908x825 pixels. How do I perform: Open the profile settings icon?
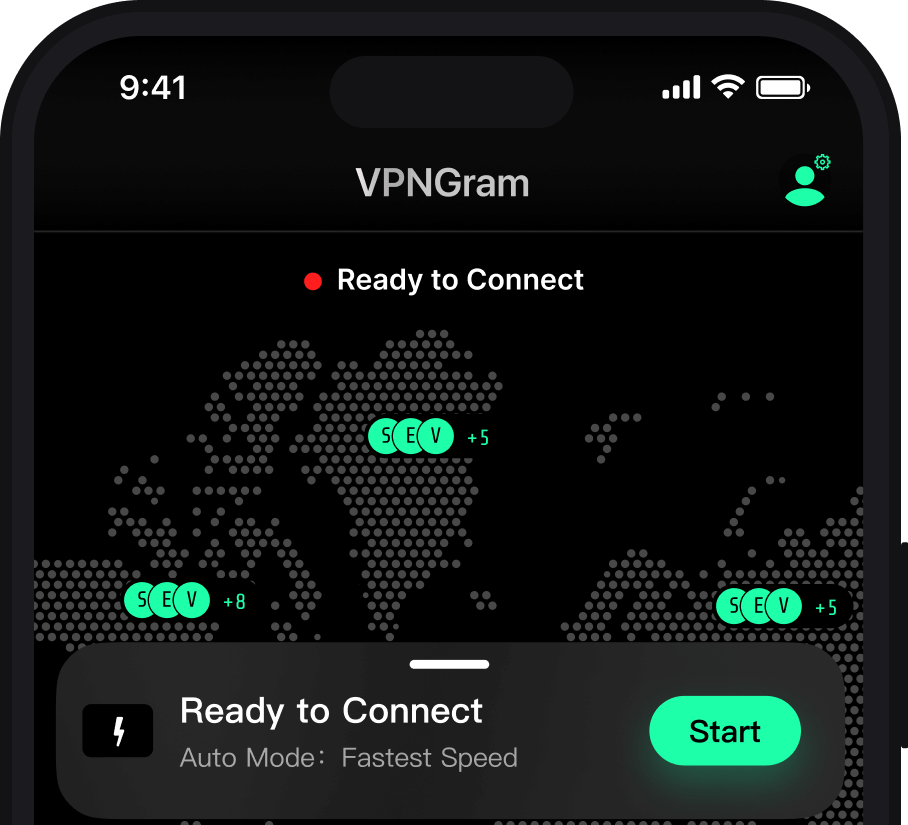point(805,182)
